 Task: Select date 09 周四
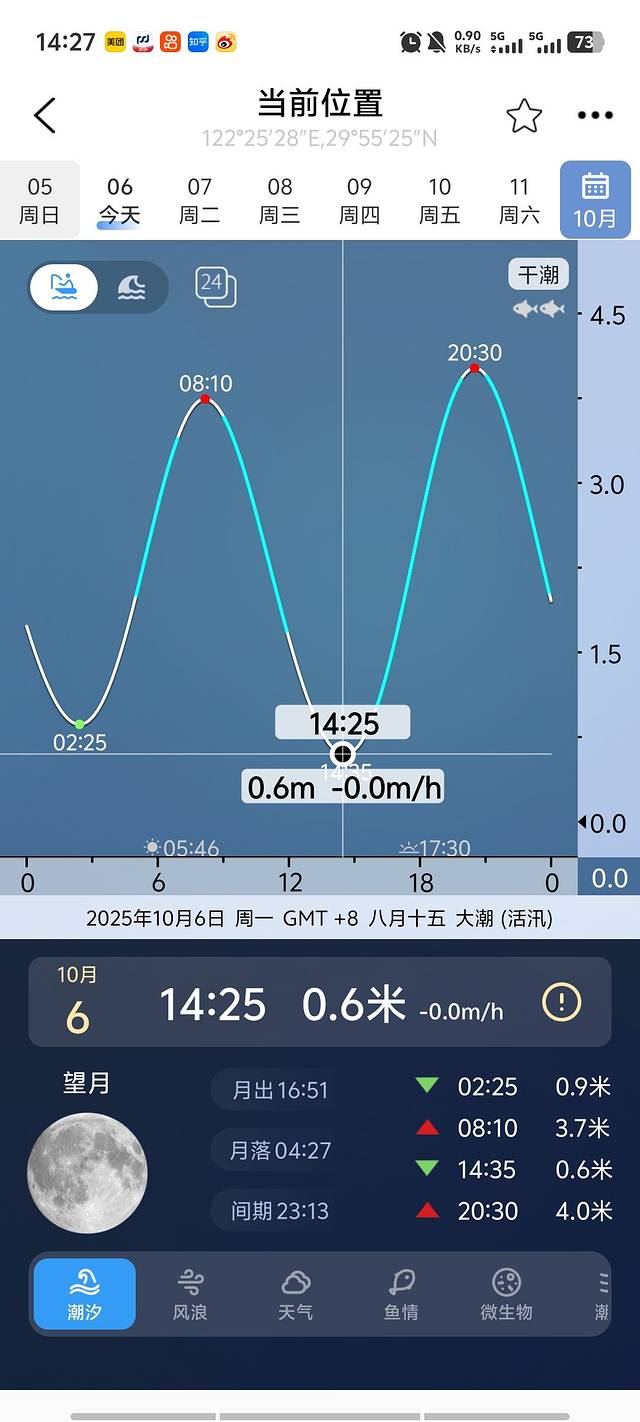(x=359, y=200)
